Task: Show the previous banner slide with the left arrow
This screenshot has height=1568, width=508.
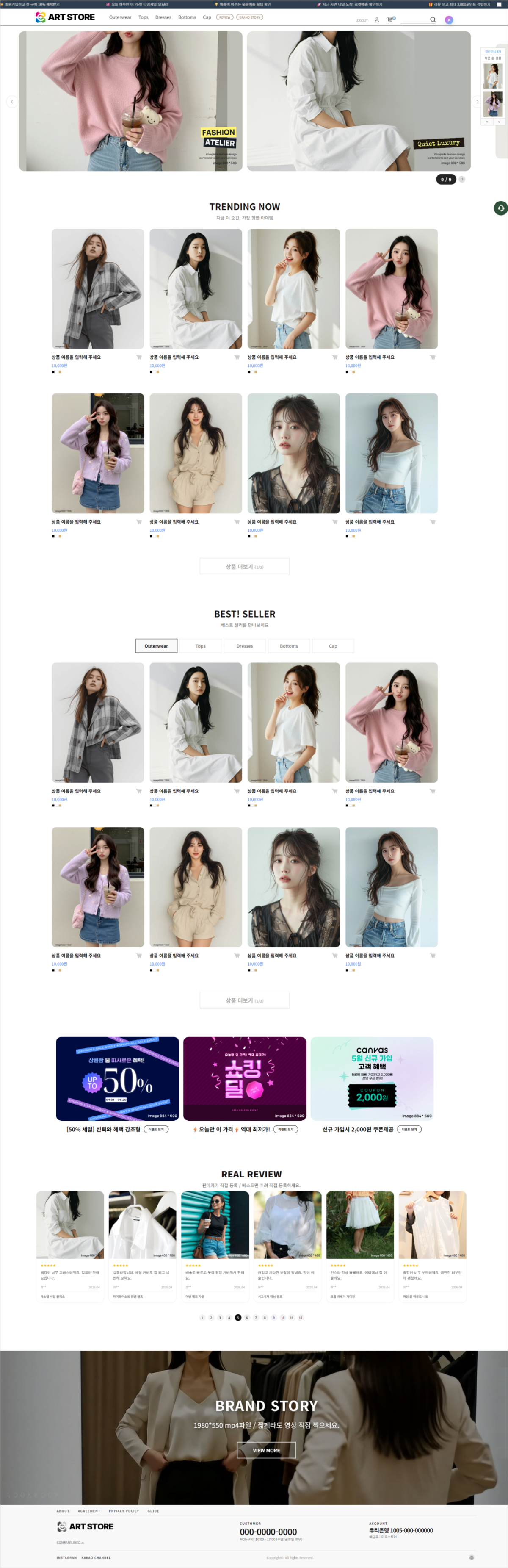Action: click(11, 102)
